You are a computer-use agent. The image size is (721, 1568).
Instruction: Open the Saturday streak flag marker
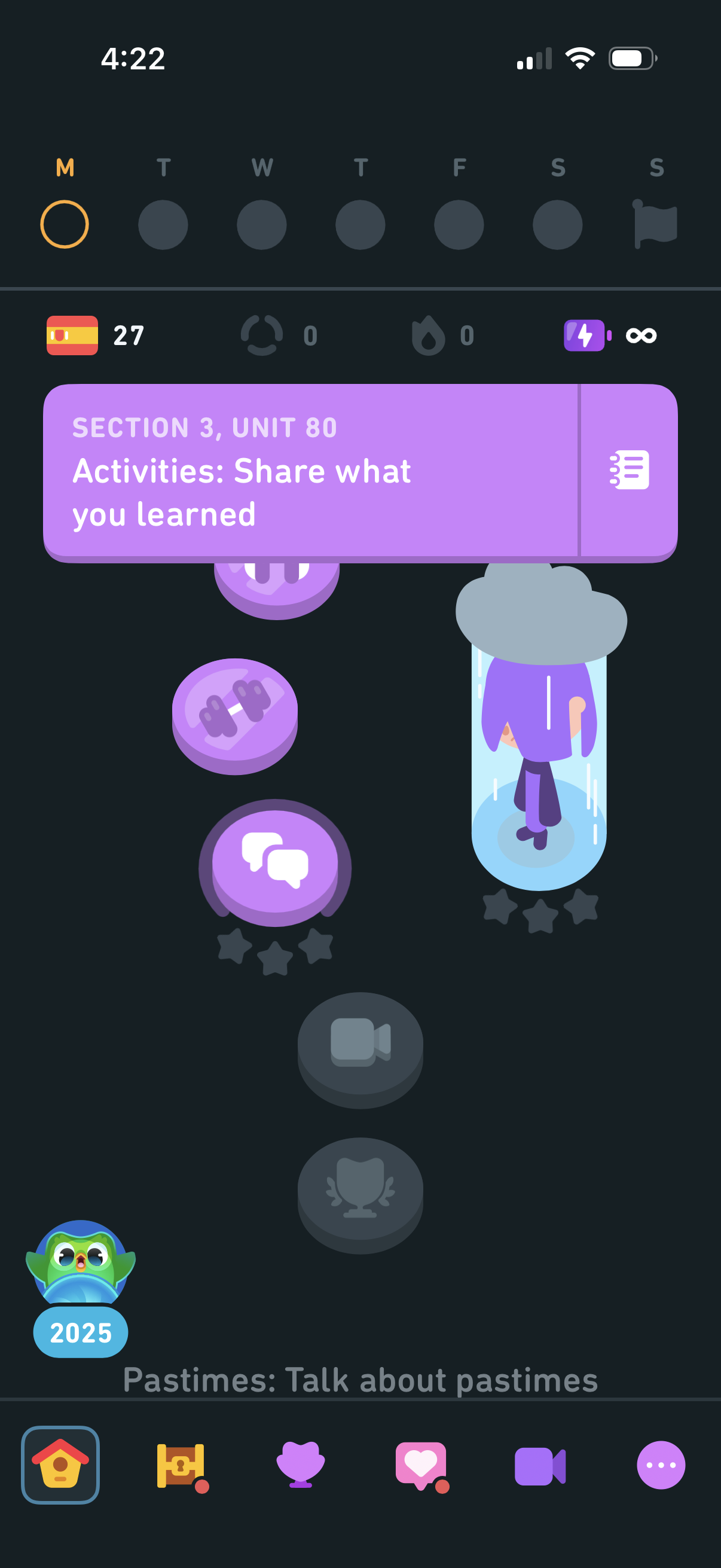(656, 224)
